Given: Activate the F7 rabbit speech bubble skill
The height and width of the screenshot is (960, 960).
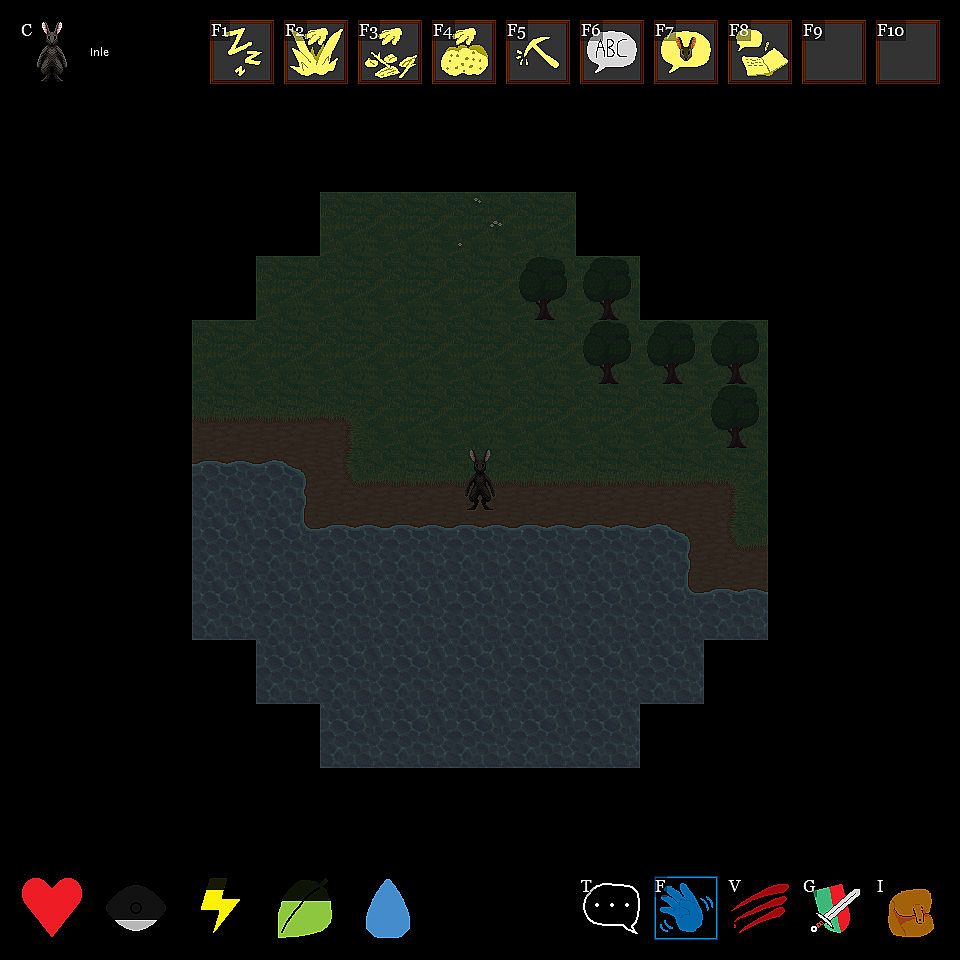Looking at the screenshot, I should click(x=686, y=52).
